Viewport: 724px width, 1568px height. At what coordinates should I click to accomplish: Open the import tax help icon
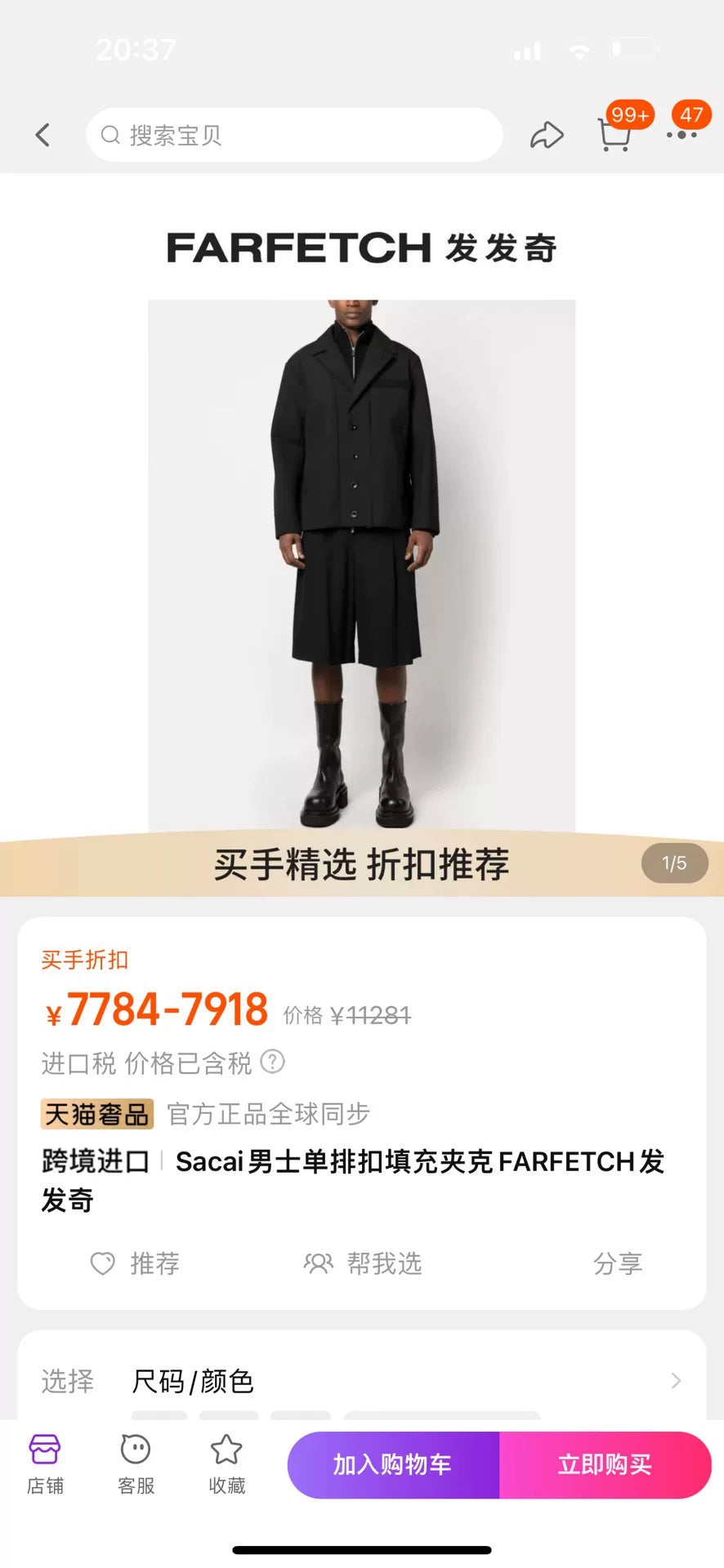coord(272,1062)
